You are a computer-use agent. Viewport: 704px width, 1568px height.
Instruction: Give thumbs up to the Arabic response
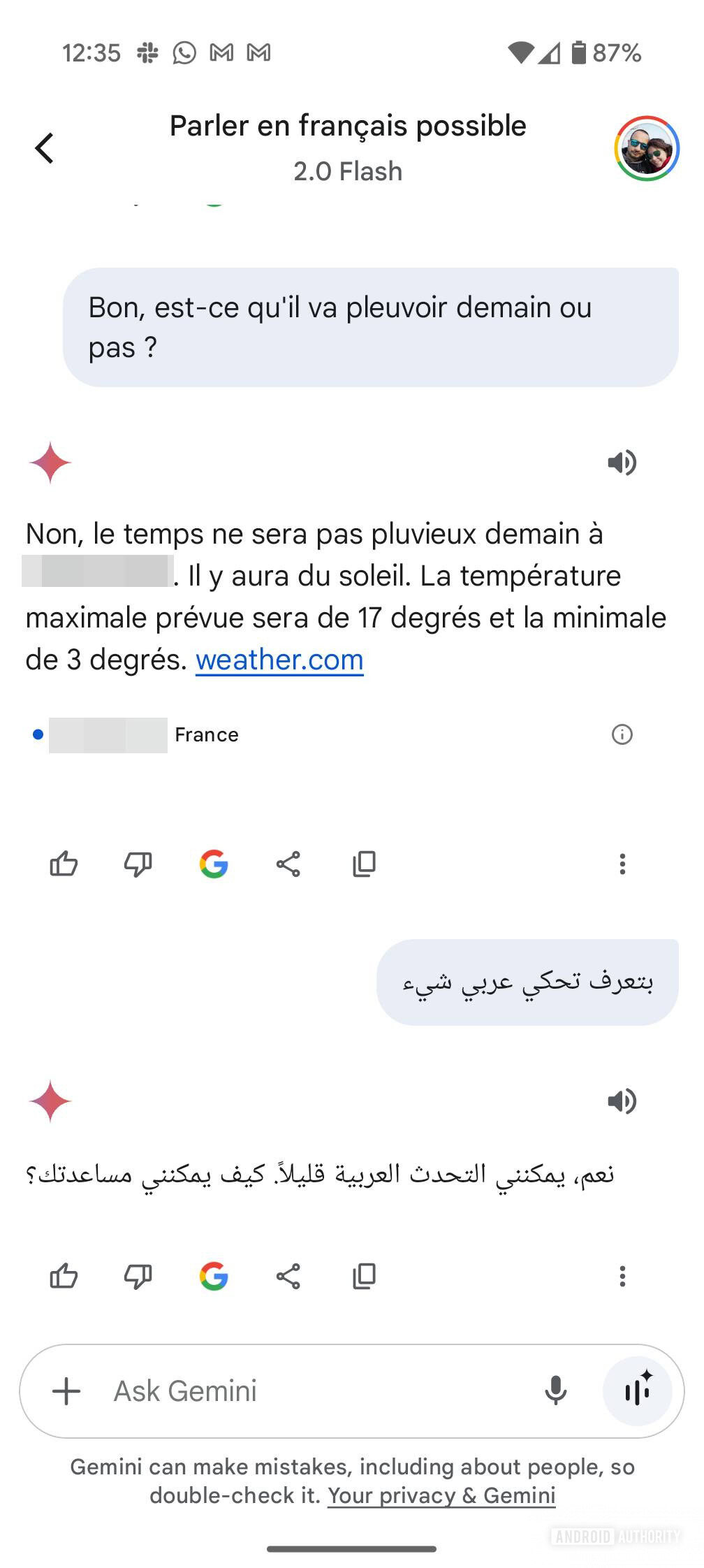pyautogui.click(x=64, y=1277)
